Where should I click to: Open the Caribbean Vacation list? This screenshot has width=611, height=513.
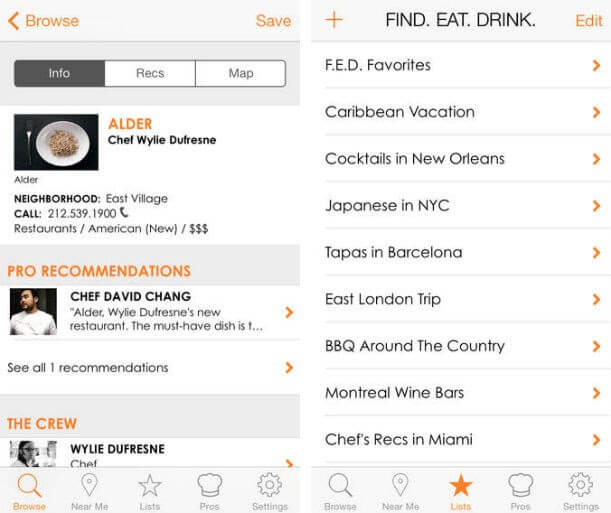[x=461, y=112]
